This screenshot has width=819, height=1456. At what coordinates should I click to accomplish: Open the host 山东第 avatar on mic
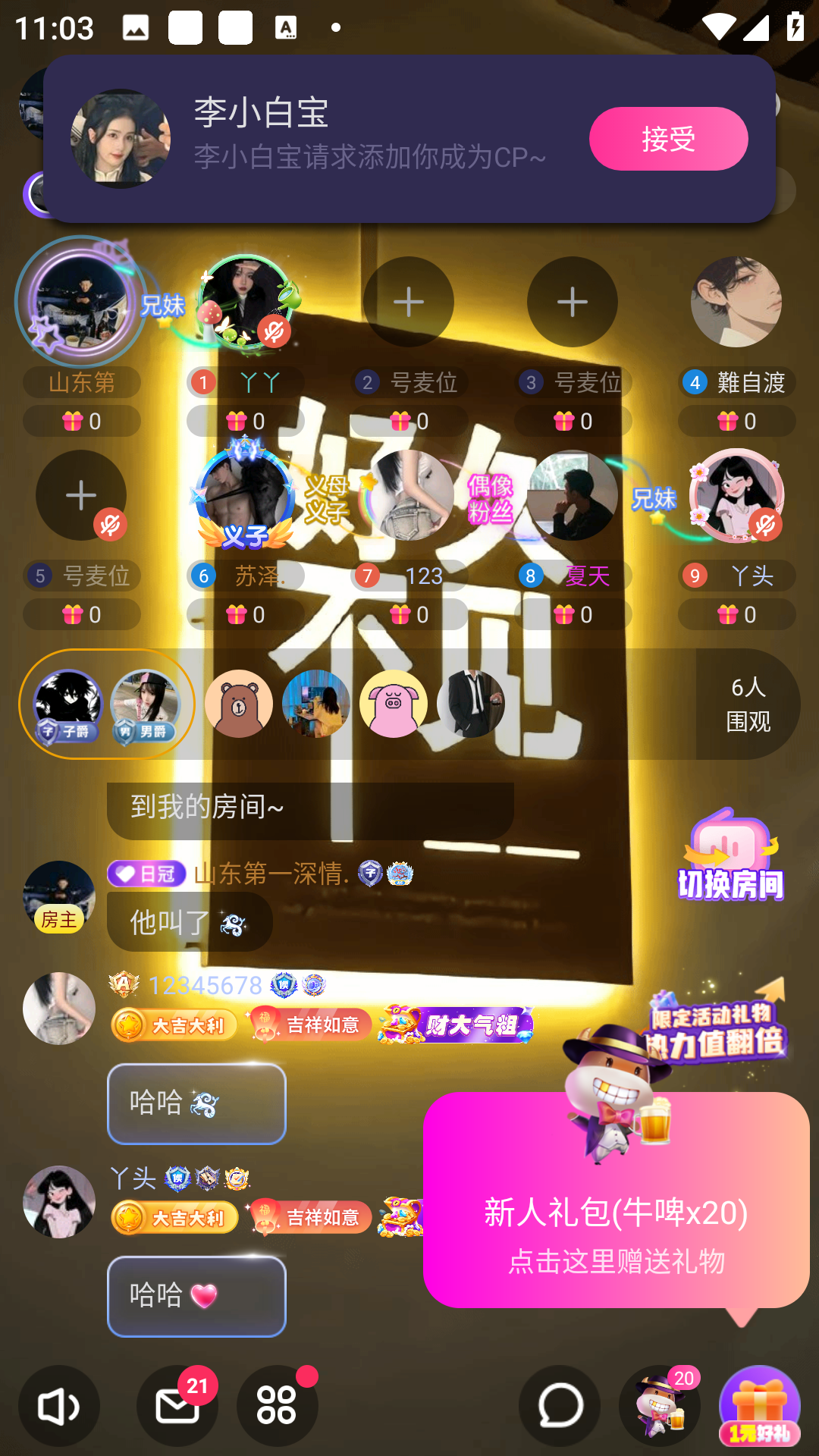pos(80,302)
